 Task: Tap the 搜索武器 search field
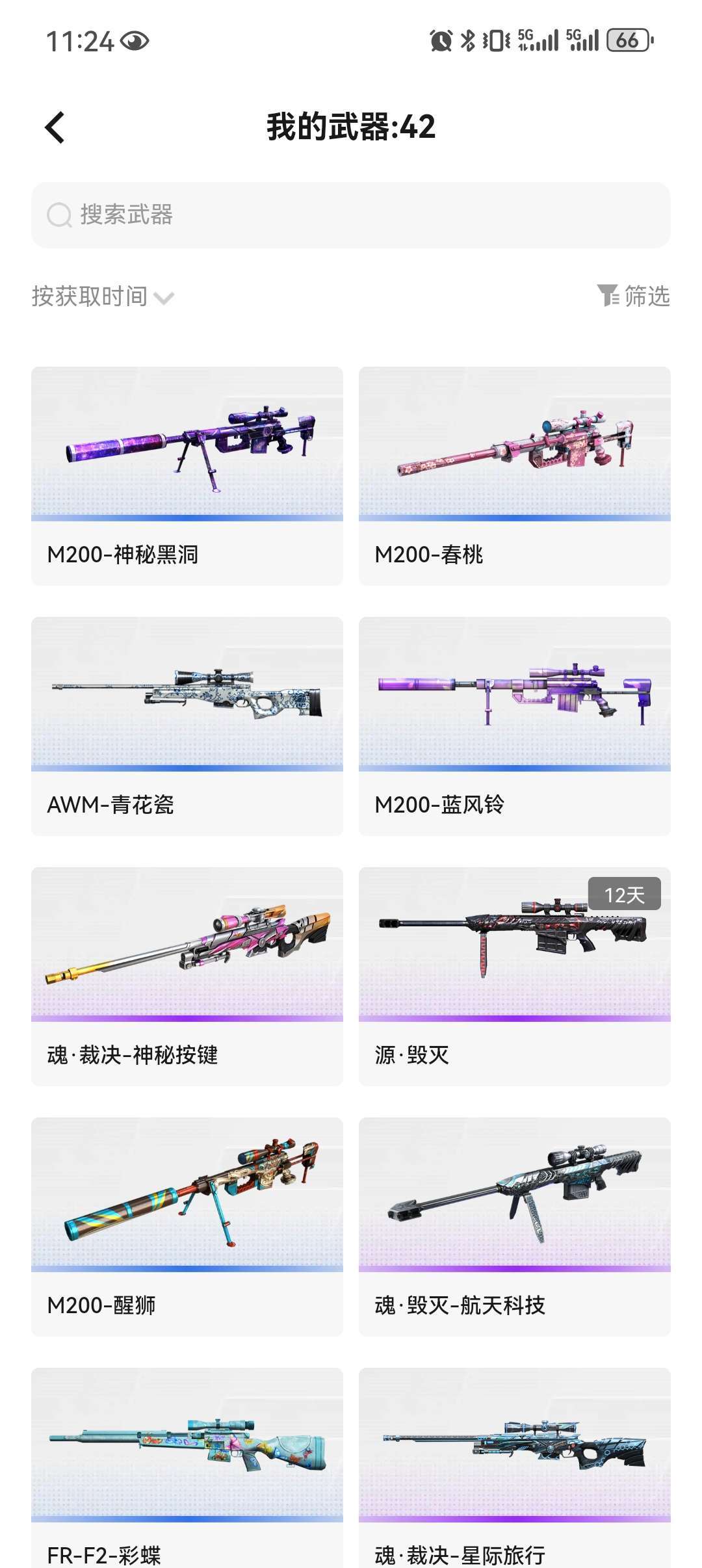pyautogui.click(x=351, y=215)
